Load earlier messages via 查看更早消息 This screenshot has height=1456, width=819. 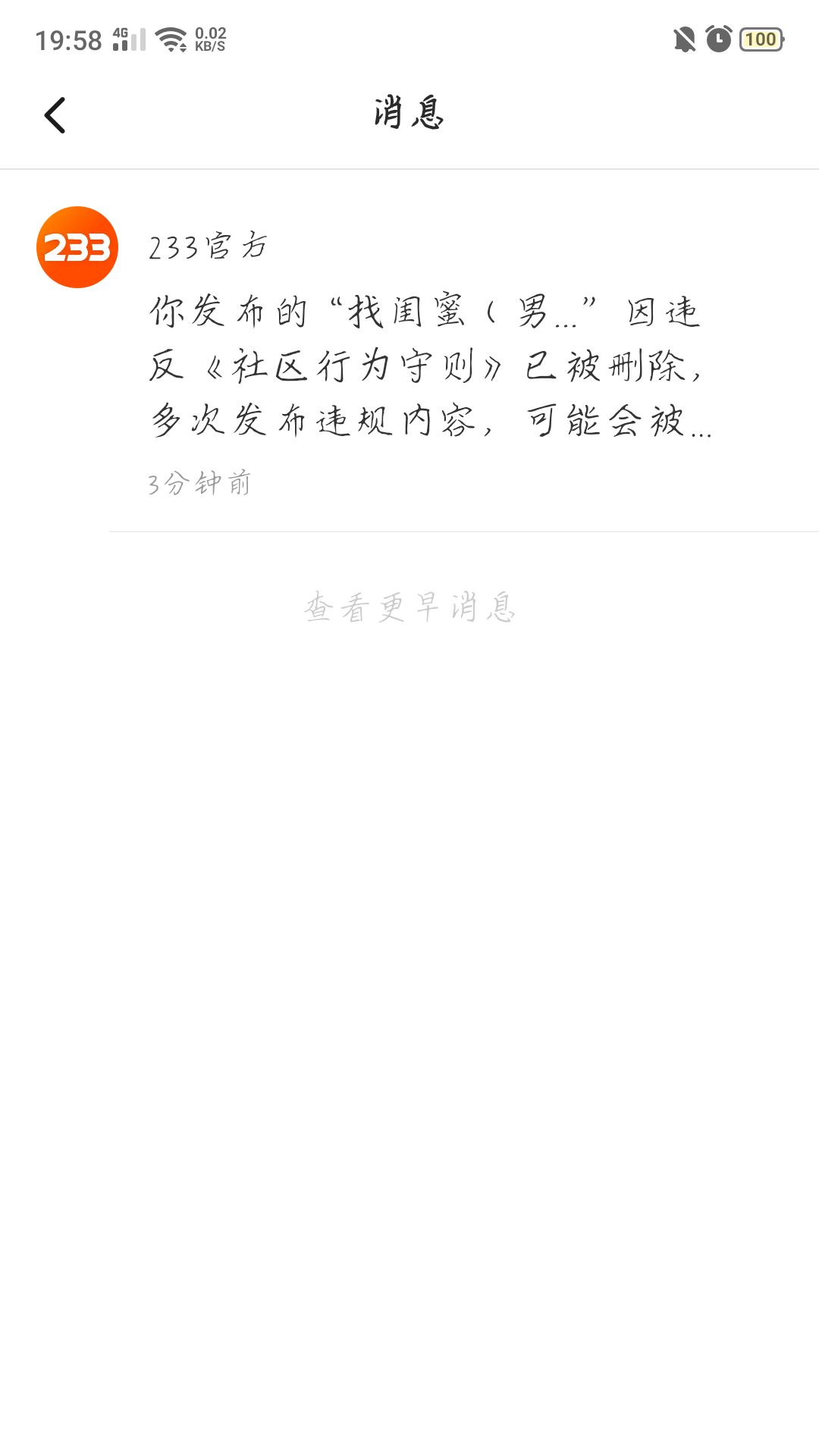click(409, 607)
